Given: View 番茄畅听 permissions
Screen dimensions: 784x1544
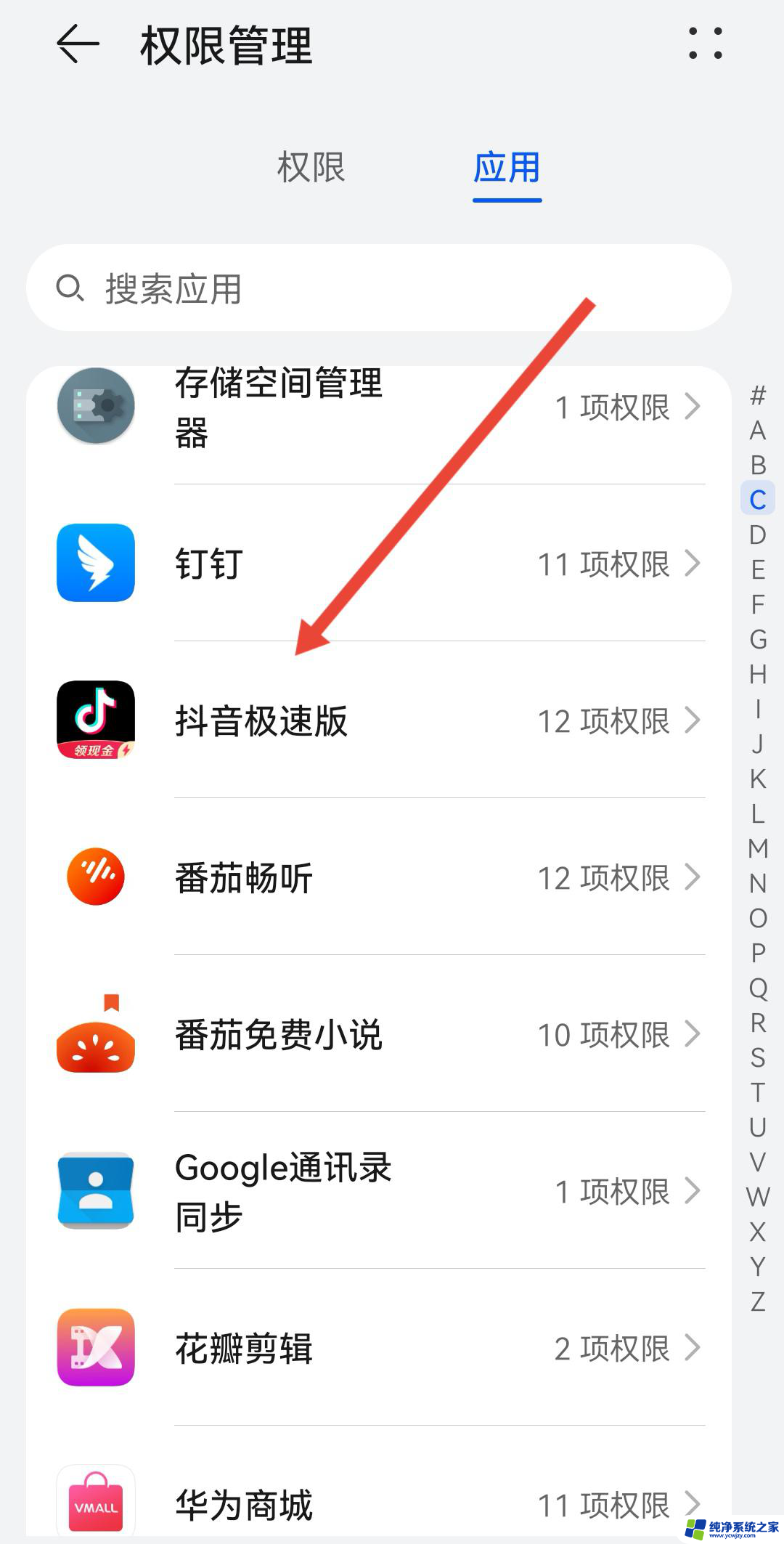Looking at the screenshot, I should [377, 877].
